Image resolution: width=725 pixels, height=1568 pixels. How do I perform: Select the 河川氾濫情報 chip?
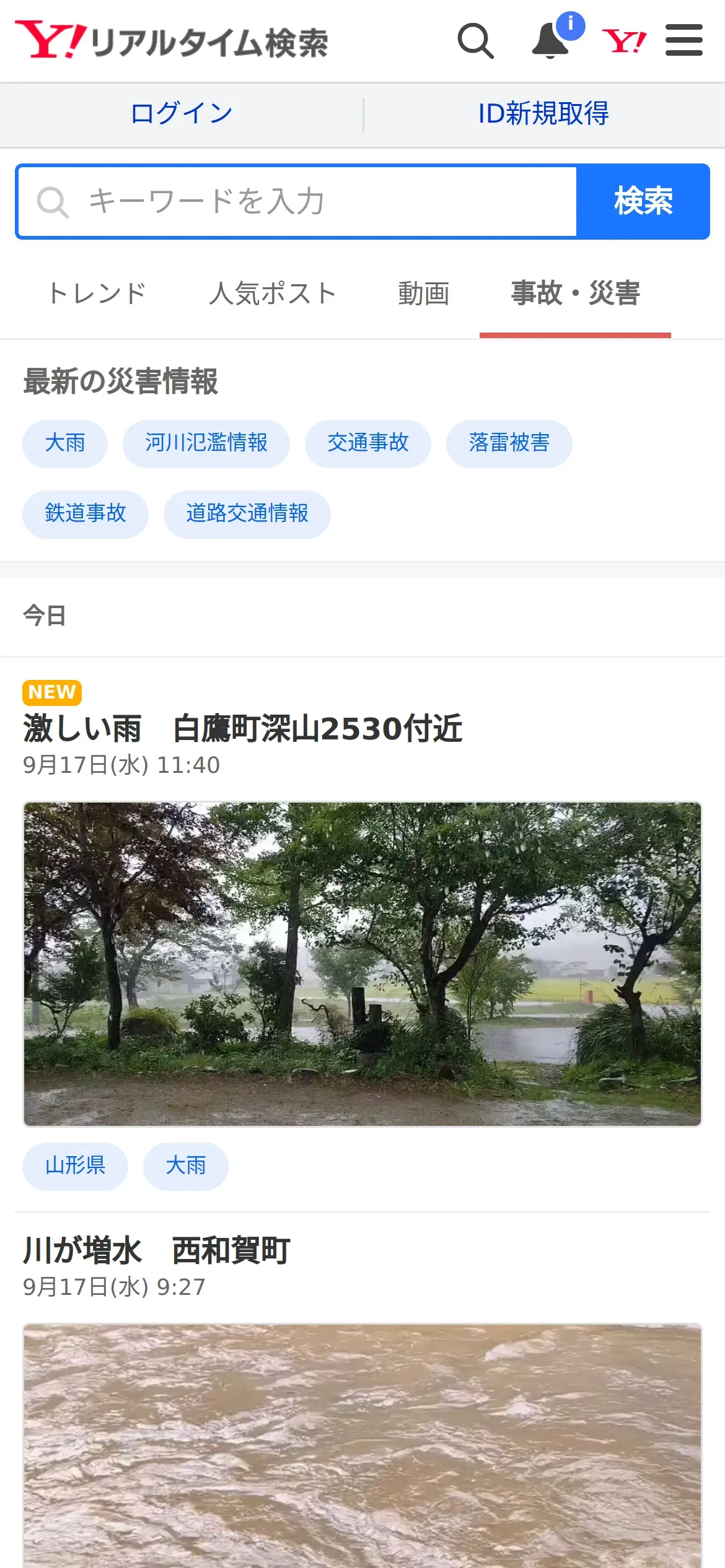(x=206, y=443)
